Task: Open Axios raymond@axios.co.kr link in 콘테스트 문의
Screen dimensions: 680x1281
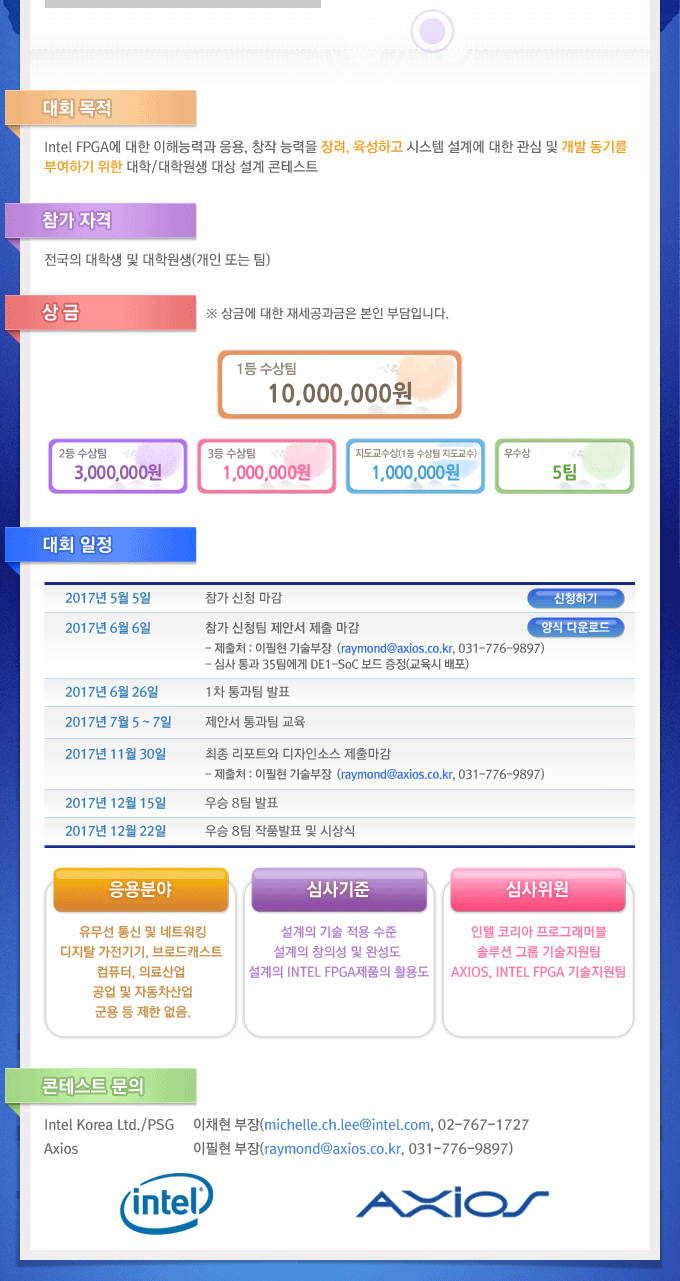Action: tap(333, 1148)
